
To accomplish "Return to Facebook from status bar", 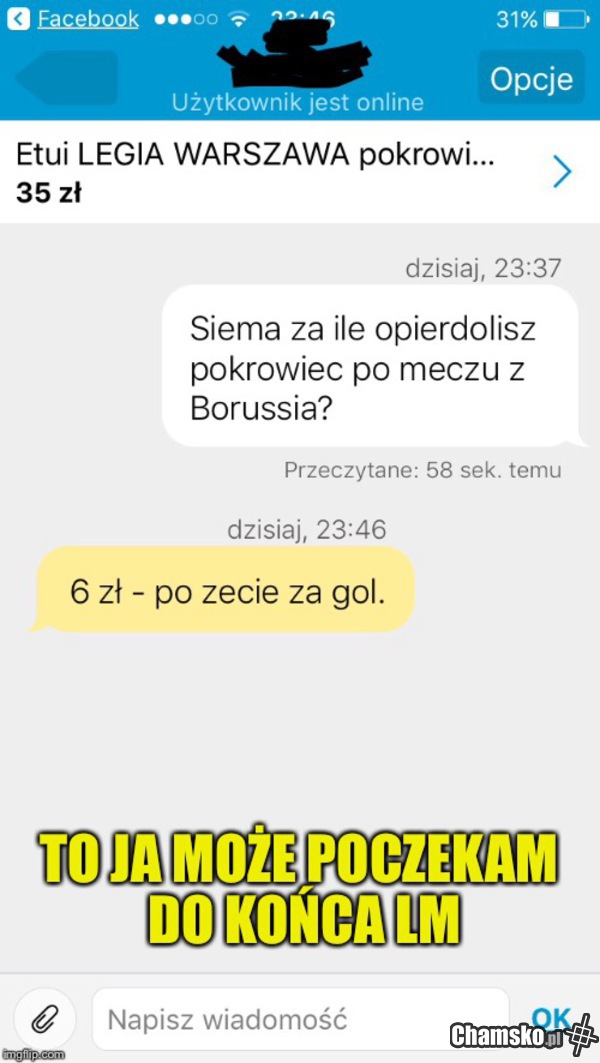I will (x=75, y=18).
